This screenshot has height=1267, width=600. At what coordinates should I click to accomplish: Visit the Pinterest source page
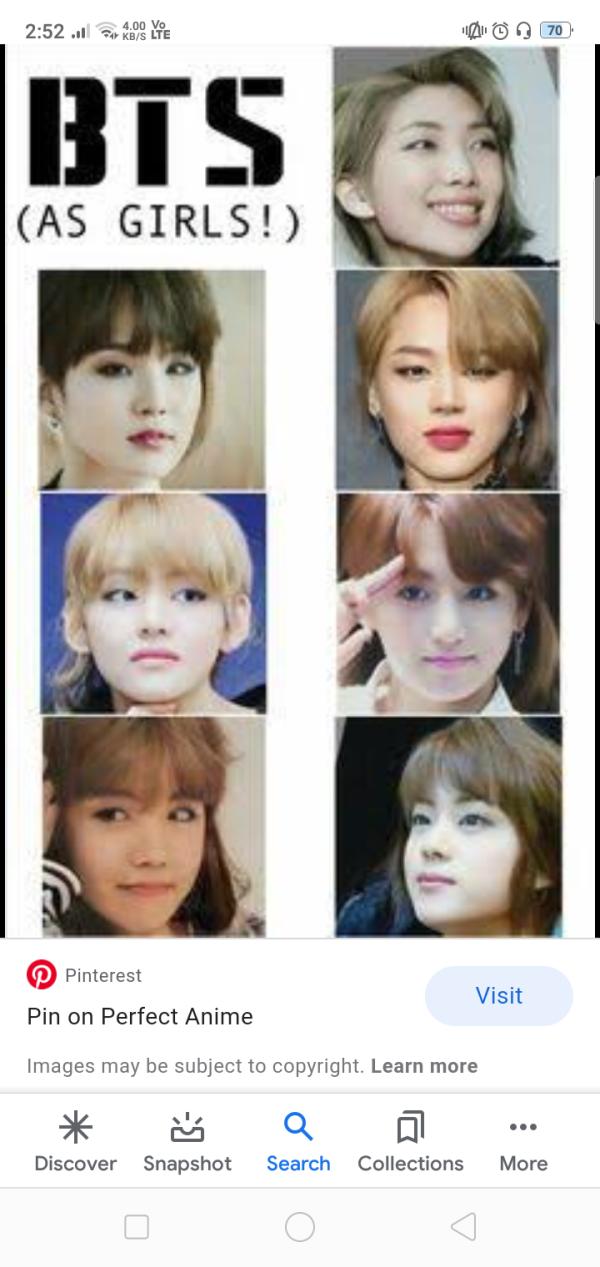pos(498,995)
